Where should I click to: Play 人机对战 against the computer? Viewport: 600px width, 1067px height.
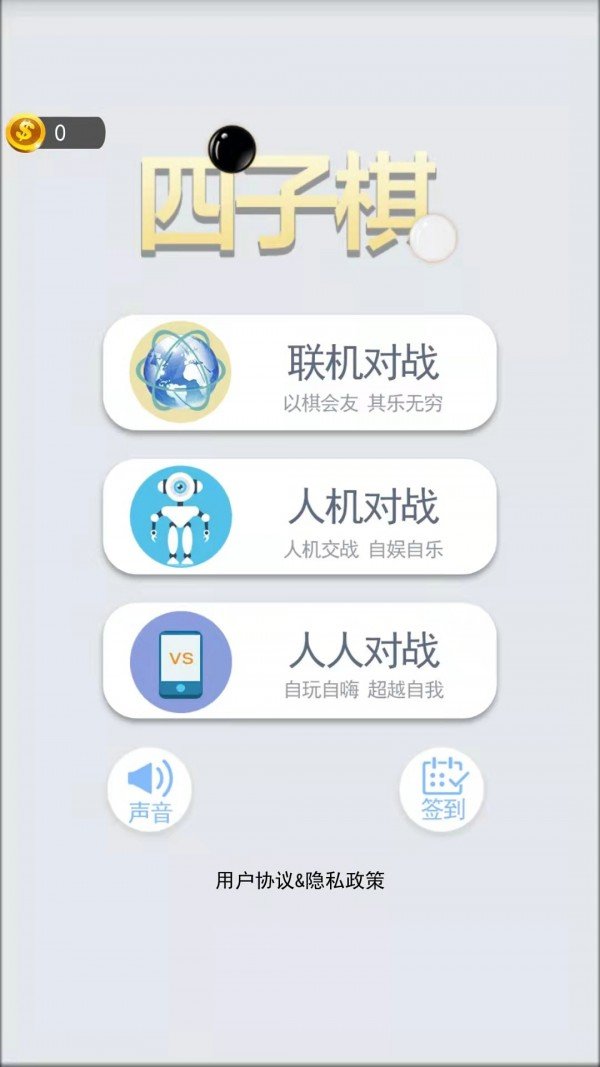[300, 517]
